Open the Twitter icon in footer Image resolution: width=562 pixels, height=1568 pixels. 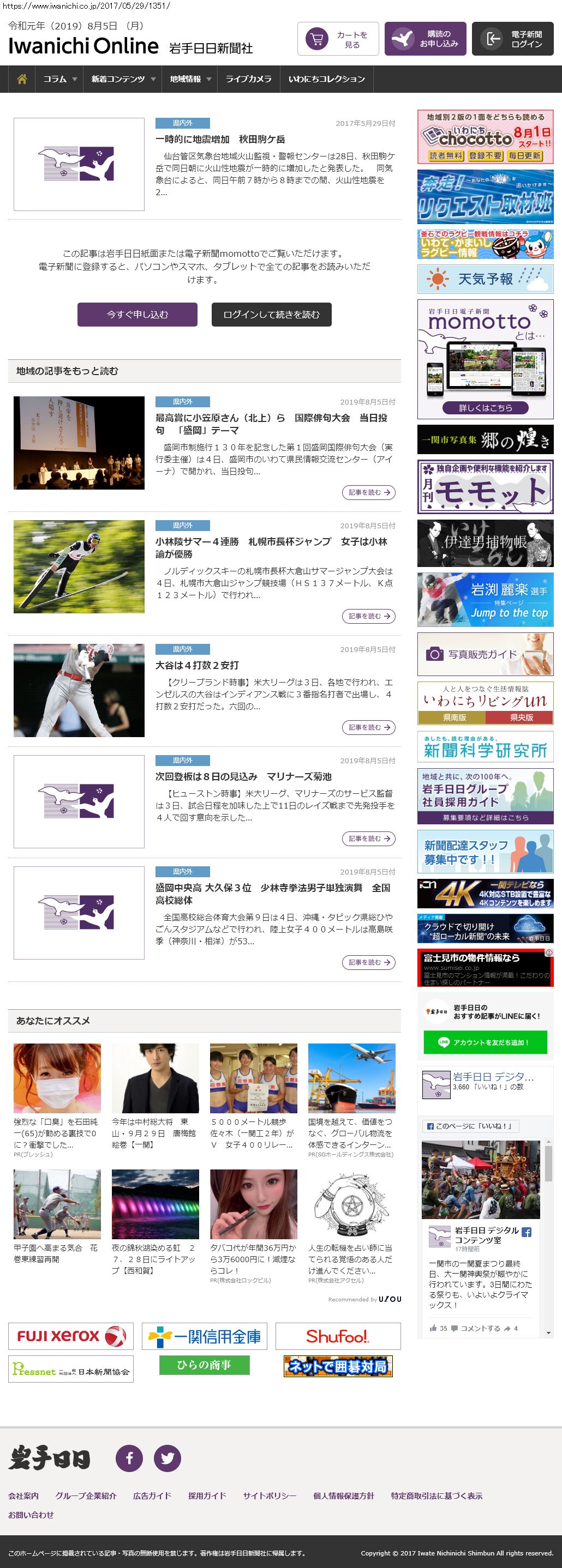click(167, 1458)
